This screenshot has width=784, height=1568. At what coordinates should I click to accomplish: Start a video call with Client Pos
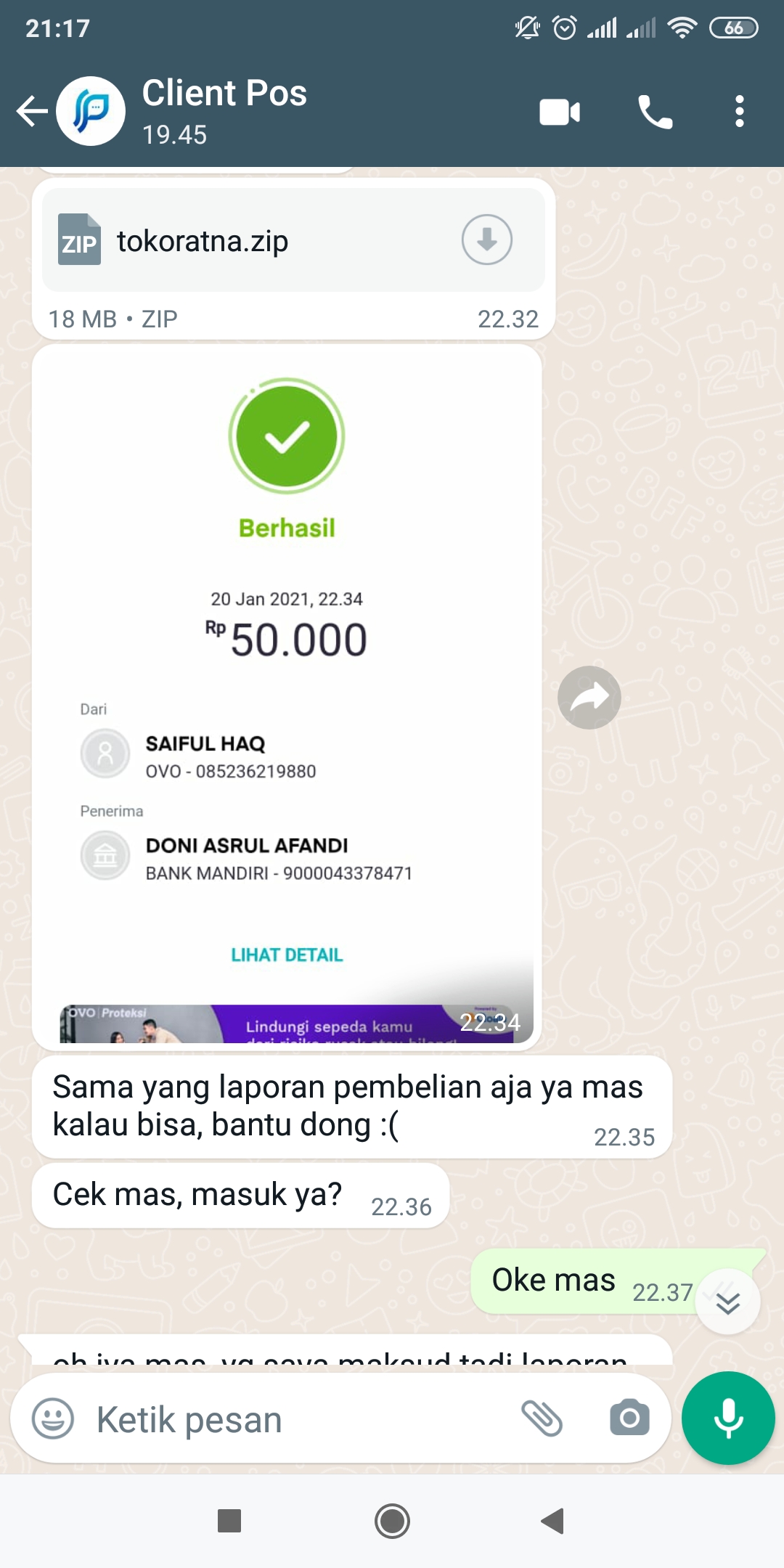[x=560, y=112]
